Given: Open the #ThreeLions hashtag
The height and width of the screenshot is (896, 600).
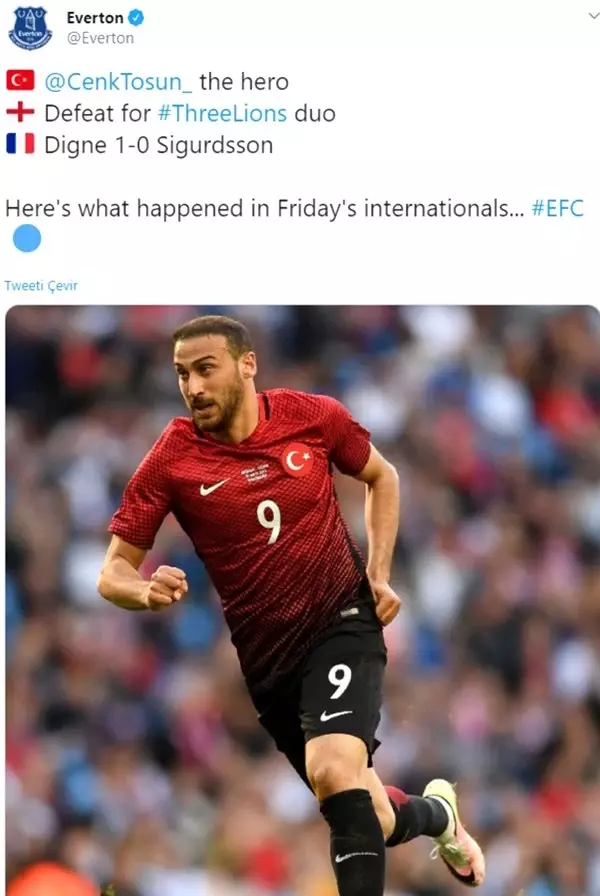Looking at the screenshot, I should 223,112.
